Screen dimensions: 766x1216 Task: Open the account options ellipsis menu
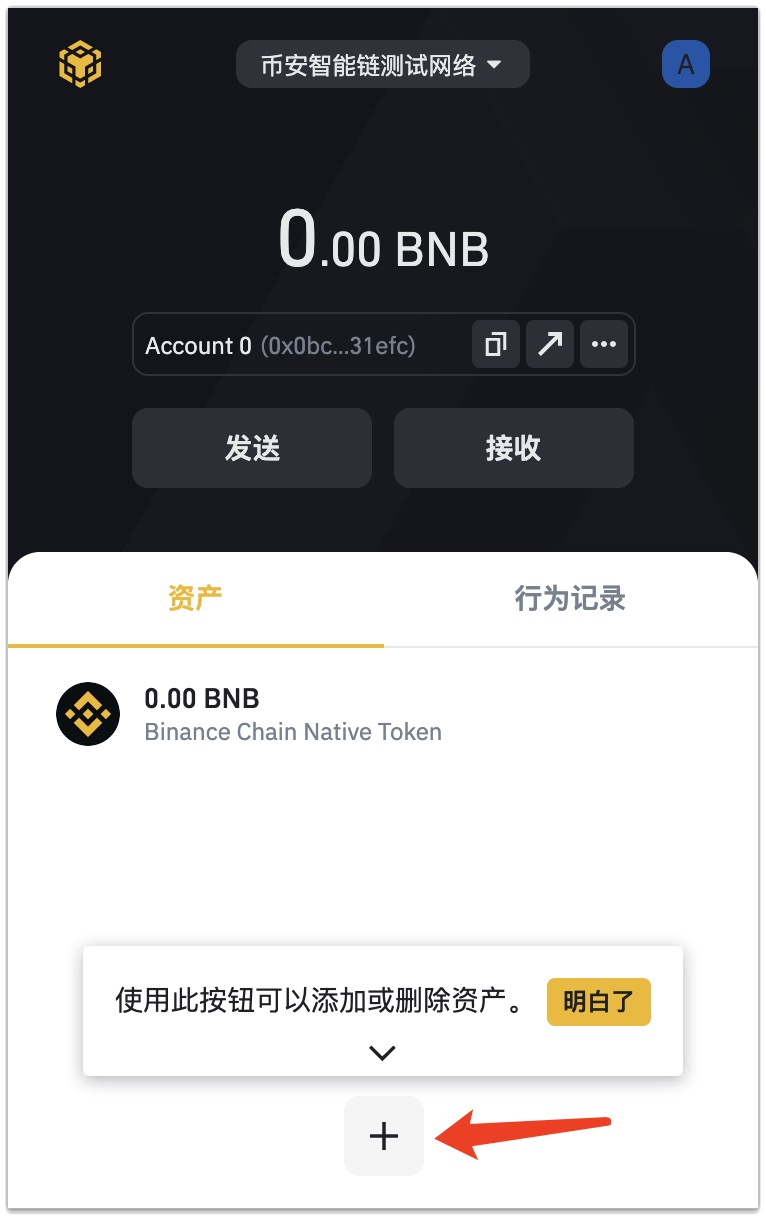603,343
